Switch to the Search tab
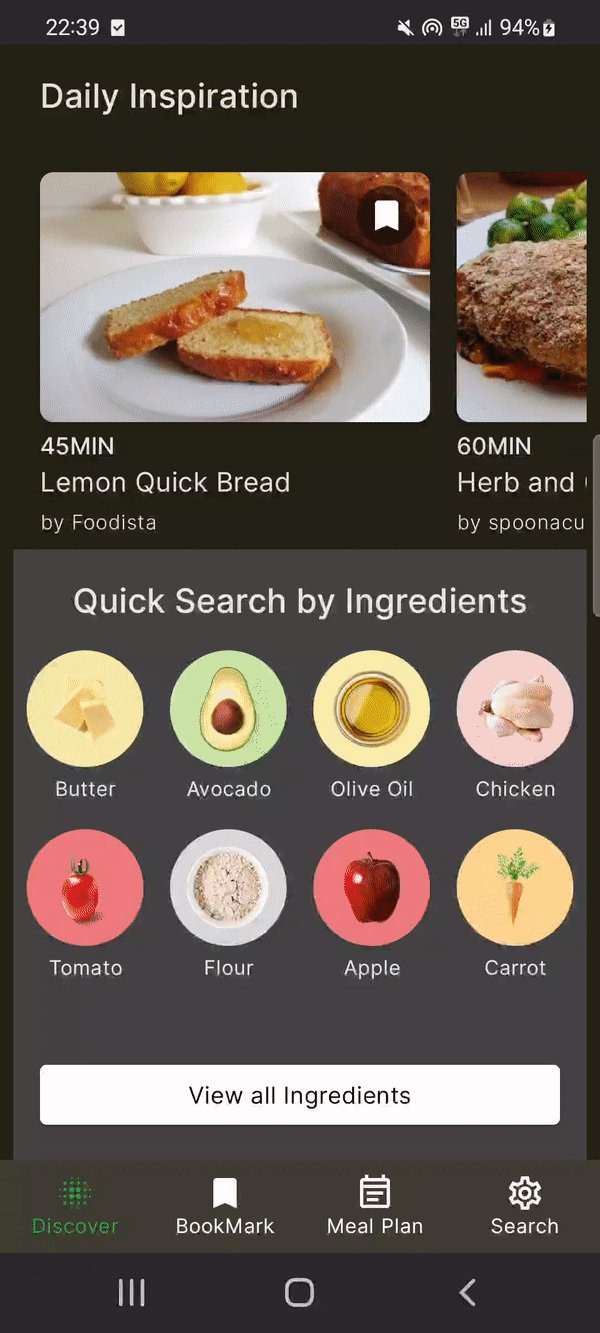The image size is (600, 1333). 524,1206
